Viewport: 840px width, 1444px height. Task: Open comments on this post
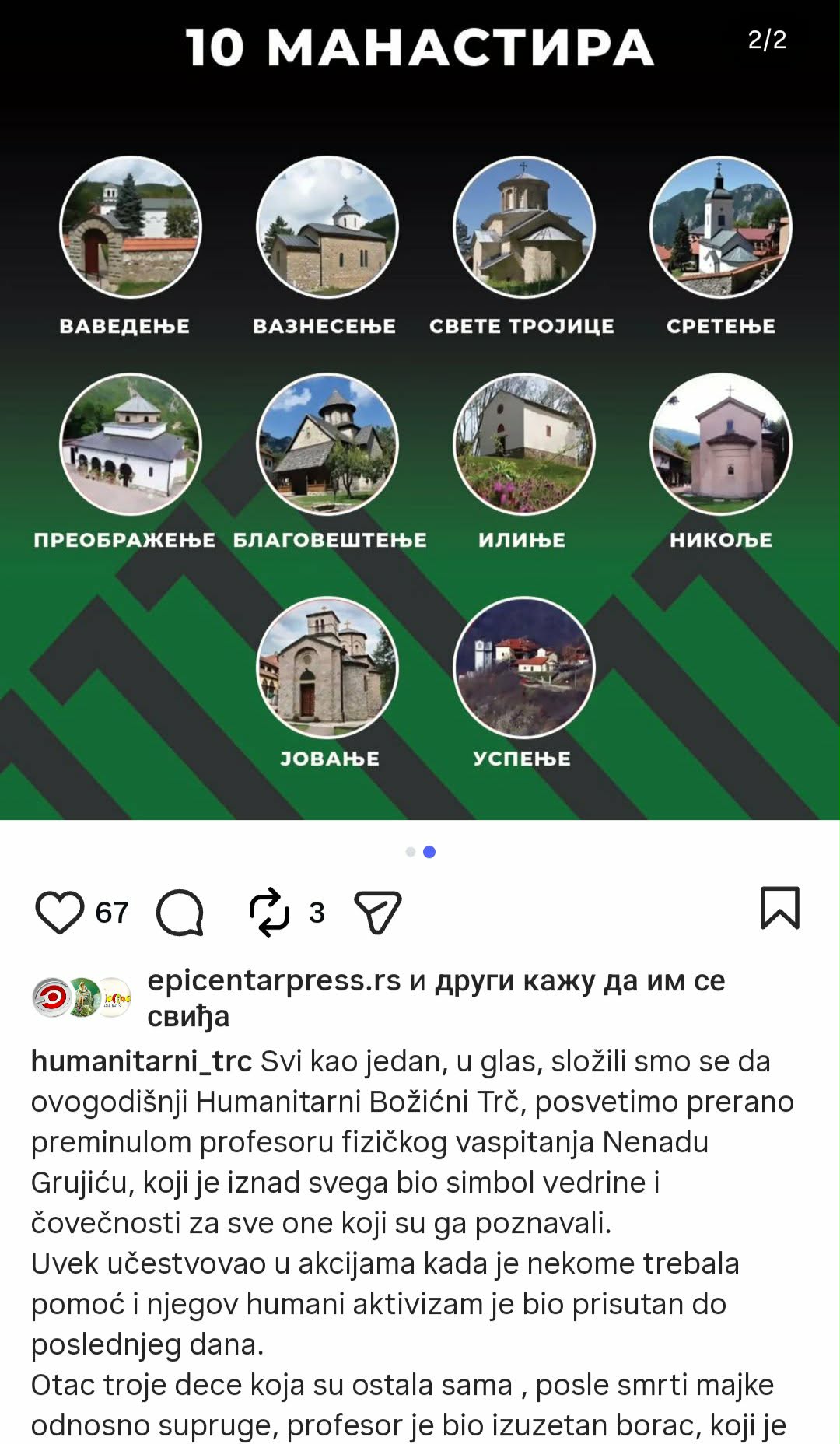pos(180,912)
